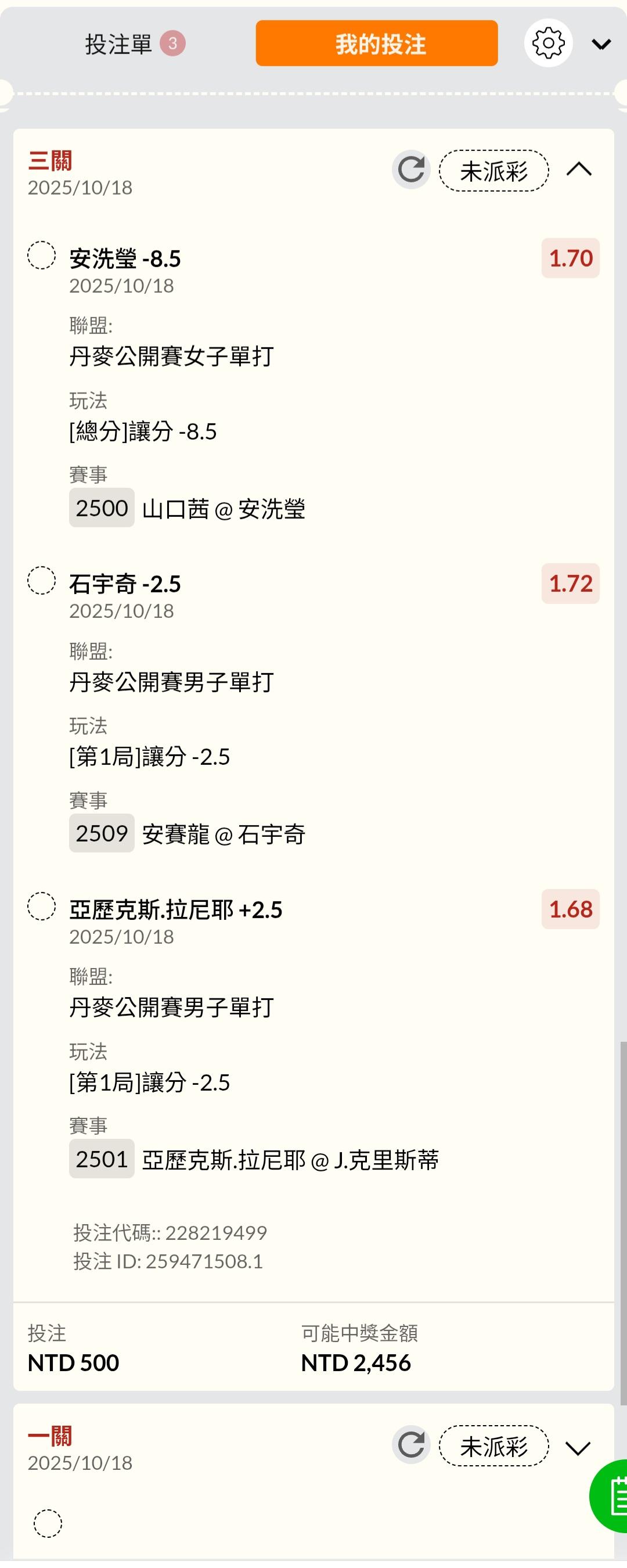Select the 我的投注 tab

pos(376,43)
